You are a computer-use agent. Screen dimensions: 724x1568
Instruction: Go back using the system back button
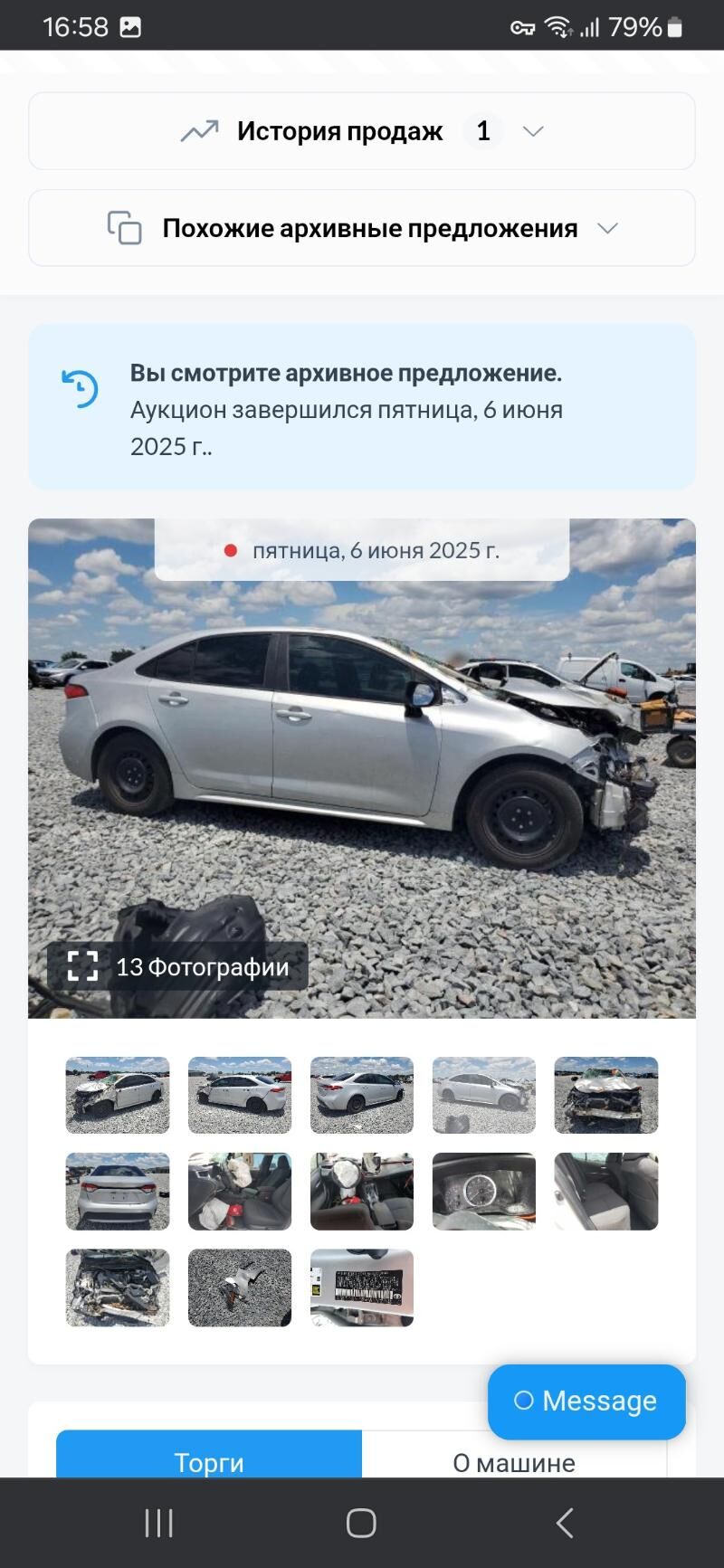pos(564,1523)
